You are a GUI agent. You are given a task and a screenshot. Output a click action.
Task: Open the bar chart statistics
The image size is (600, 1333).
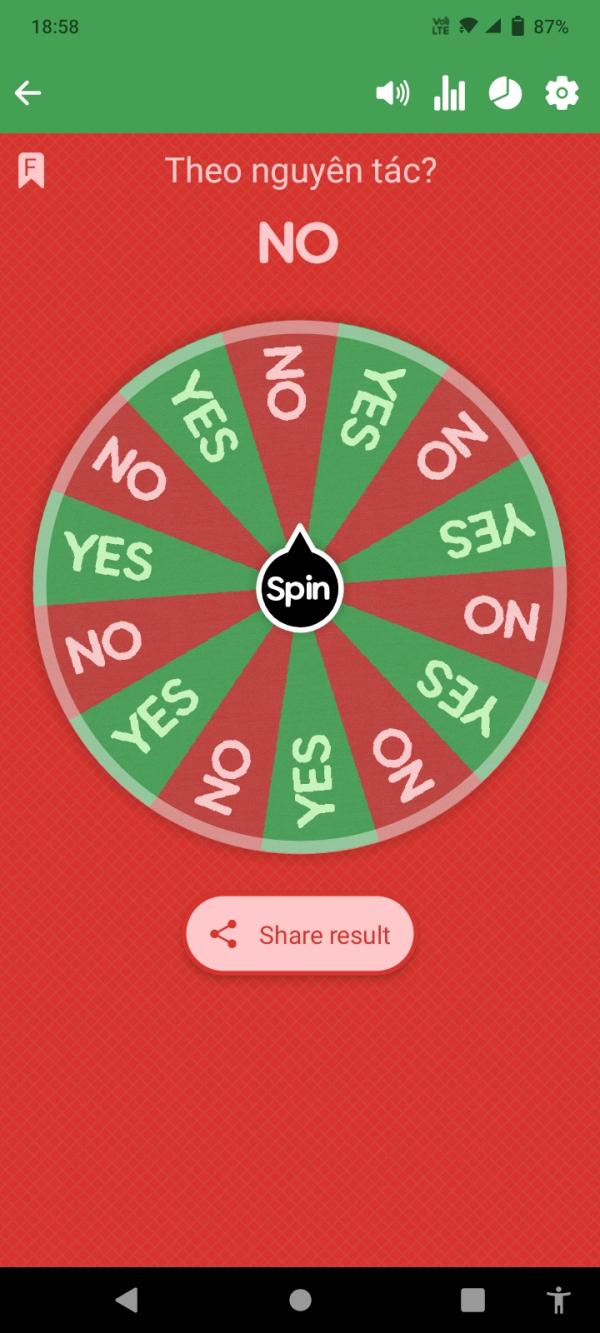click(x=449, y=94)
